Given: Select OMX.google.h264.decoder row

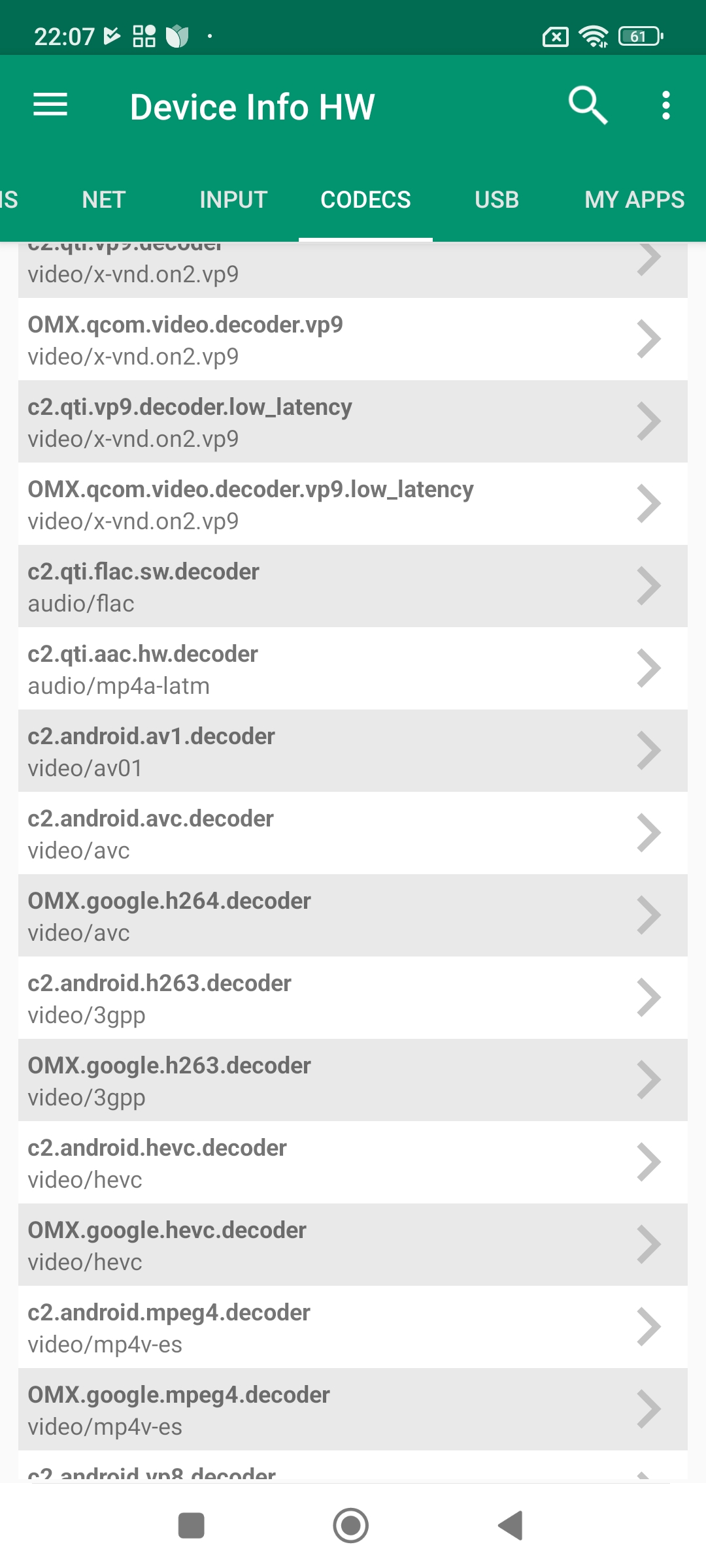Looking at the screenshot, I should pyautogui.click(x=353, y=916).
